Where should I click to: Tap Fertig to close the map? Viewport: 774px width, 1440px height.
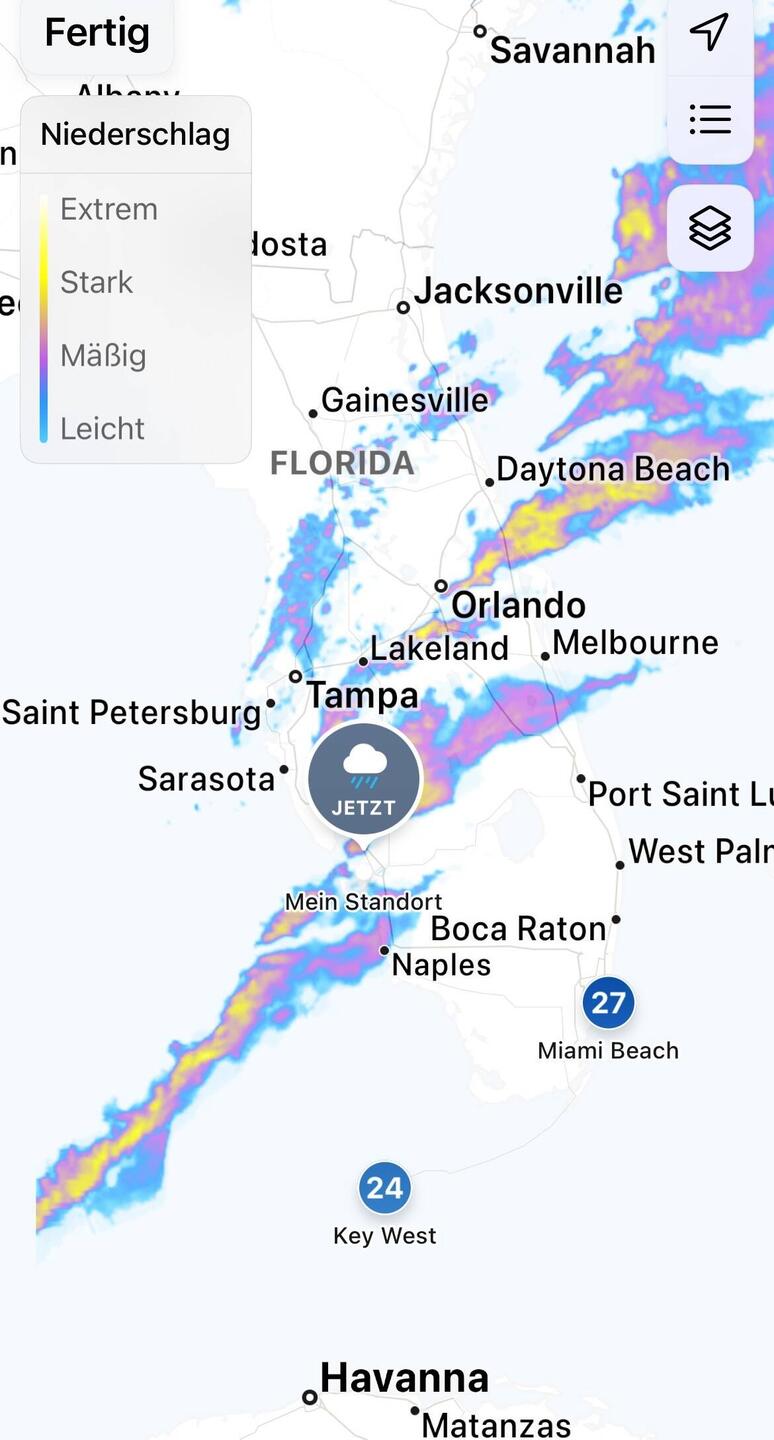[x=97, y=33]
